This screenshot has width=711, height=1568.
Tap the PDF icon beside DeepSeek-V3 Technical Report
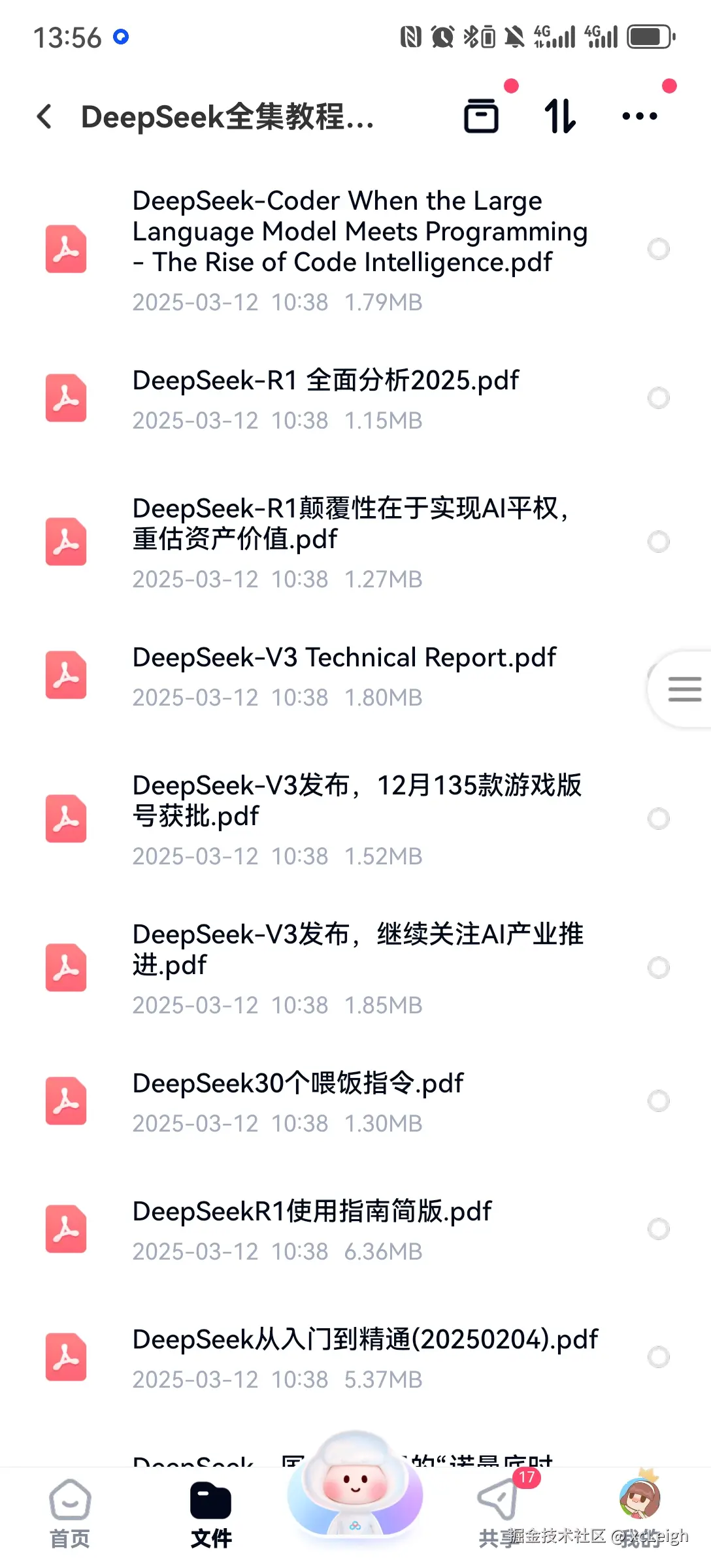click(66, 675)
